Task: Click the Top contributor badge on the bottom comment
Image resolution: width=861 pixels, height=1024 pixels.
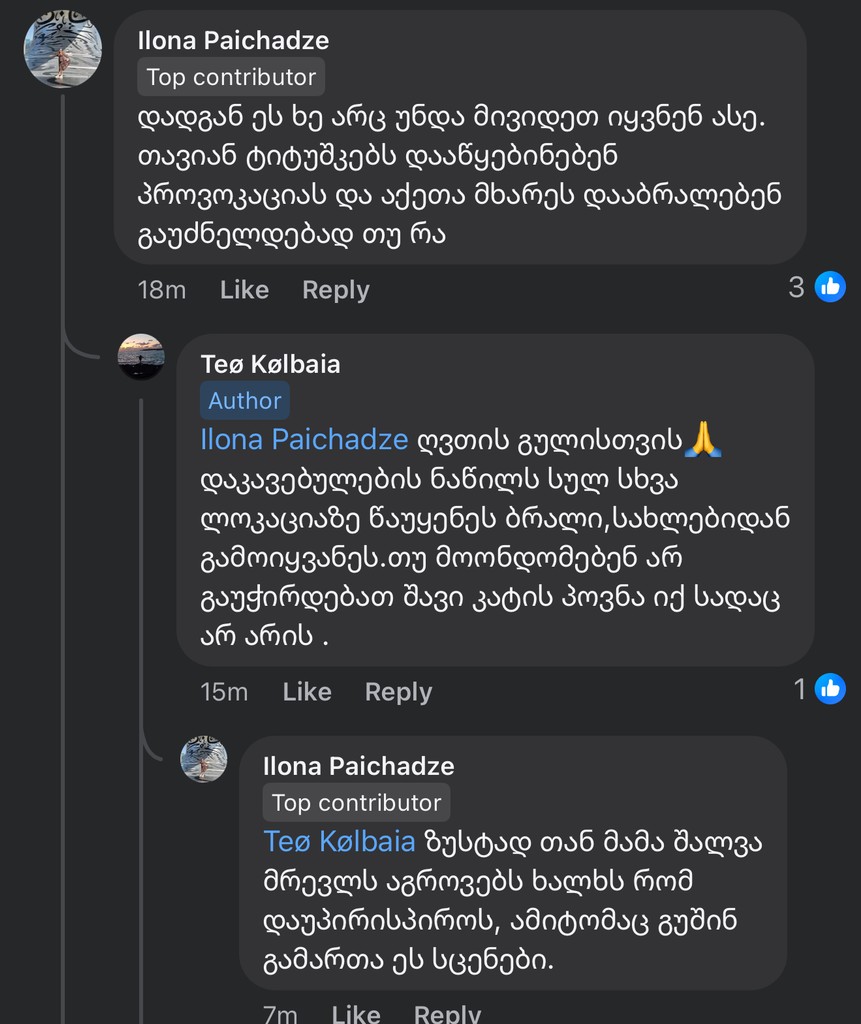Action: point(357,802)
